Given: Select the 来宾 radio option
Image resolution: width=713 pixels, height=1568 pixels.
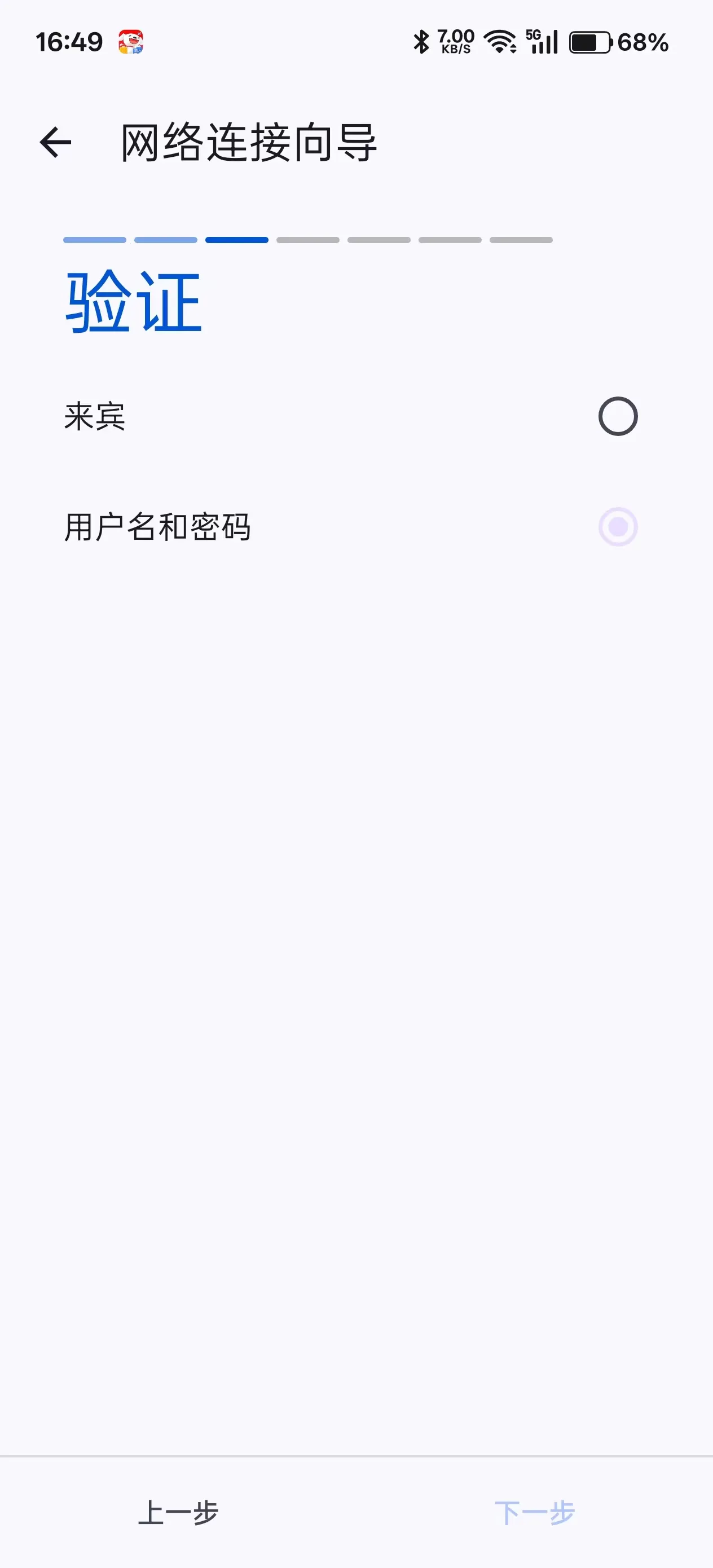Looking at the screenshot, I should (x=618, y=416).
